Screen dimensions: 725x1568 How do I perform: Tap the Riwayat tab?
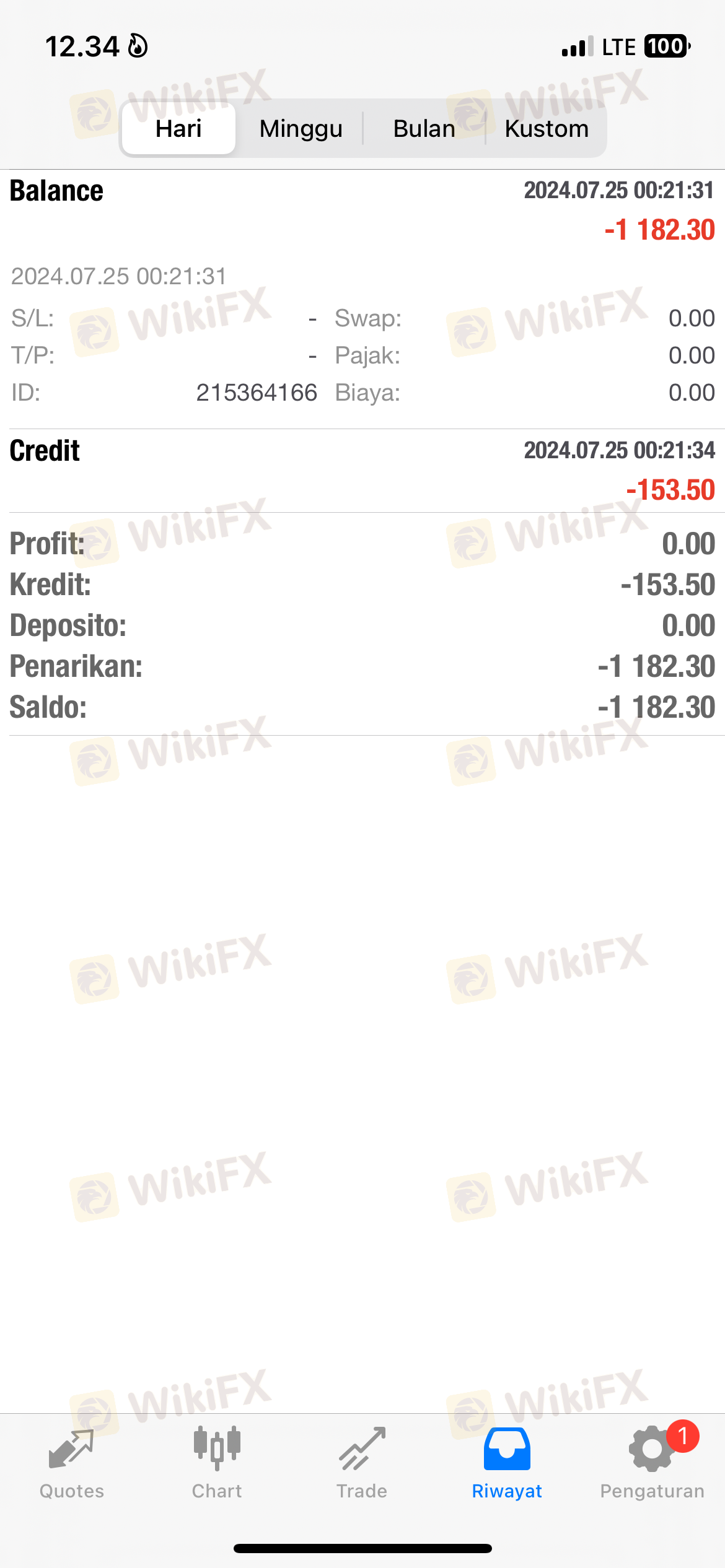pyautogui.click(x=507, y=1464)
